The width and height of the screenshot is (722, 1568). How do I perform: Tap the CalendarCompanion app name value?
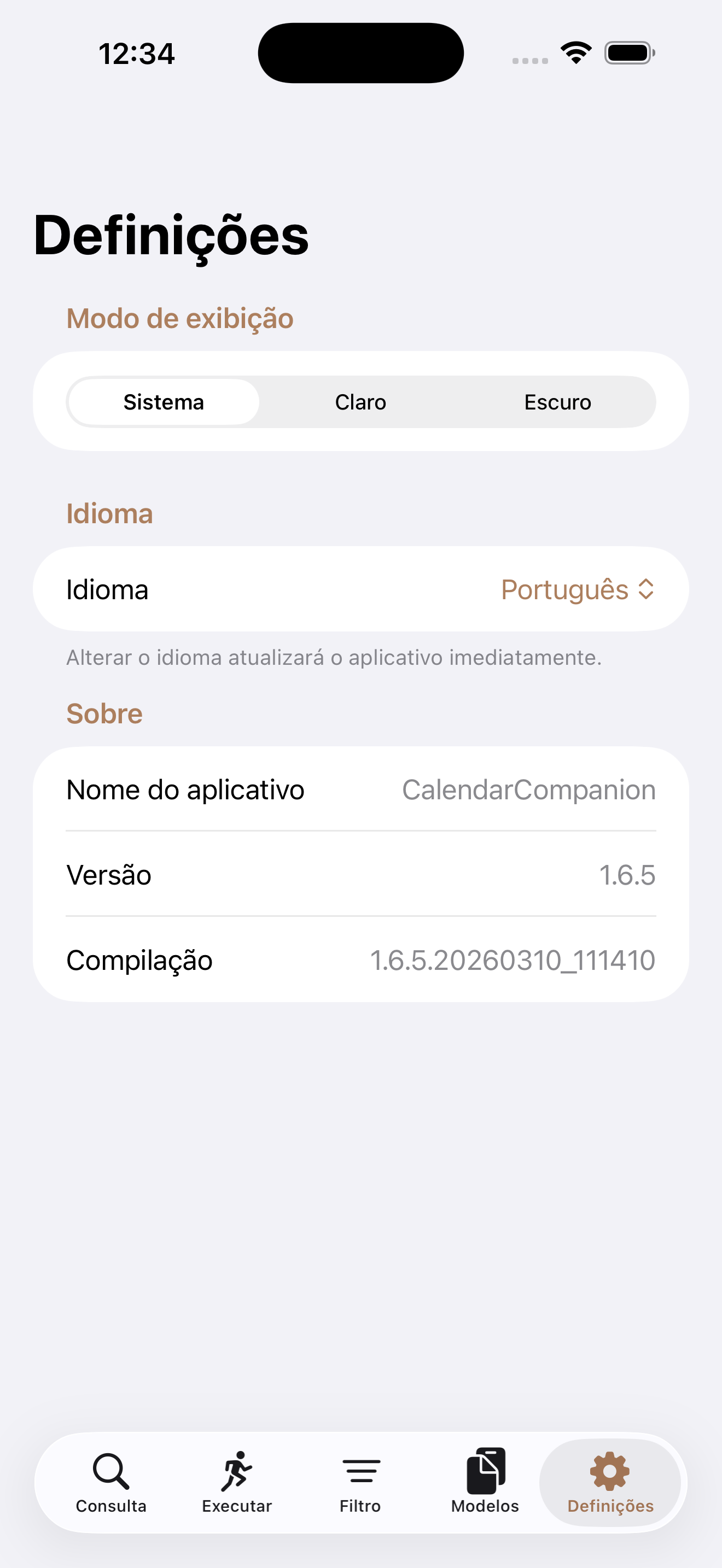click(x=528, y=789)
